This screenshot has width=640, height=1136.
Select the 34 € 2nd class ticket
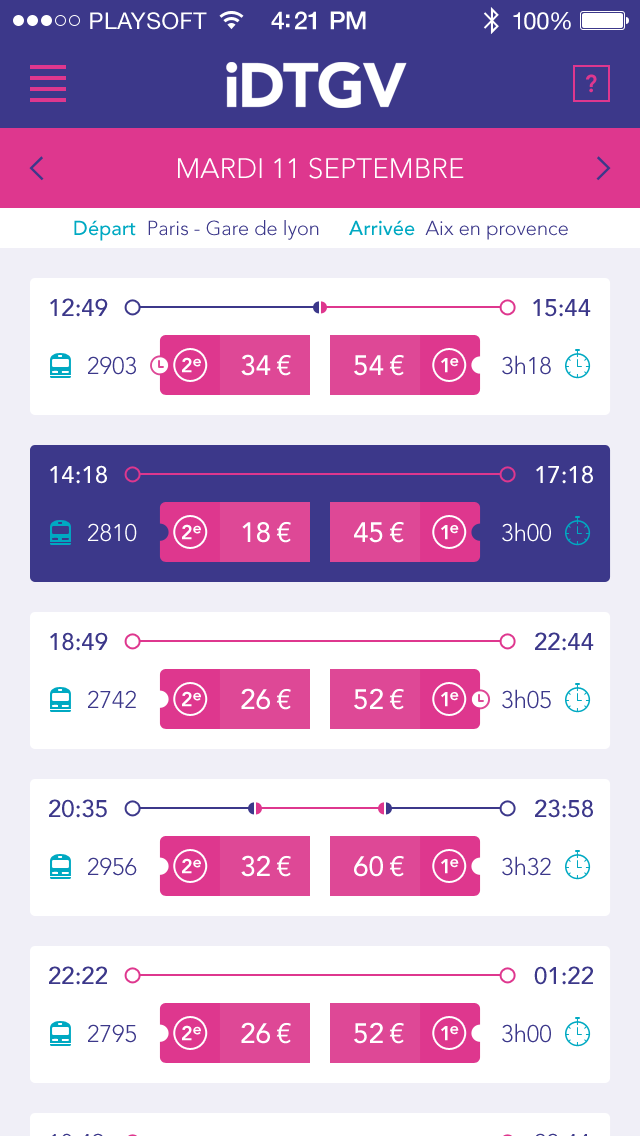coord(235,365)
